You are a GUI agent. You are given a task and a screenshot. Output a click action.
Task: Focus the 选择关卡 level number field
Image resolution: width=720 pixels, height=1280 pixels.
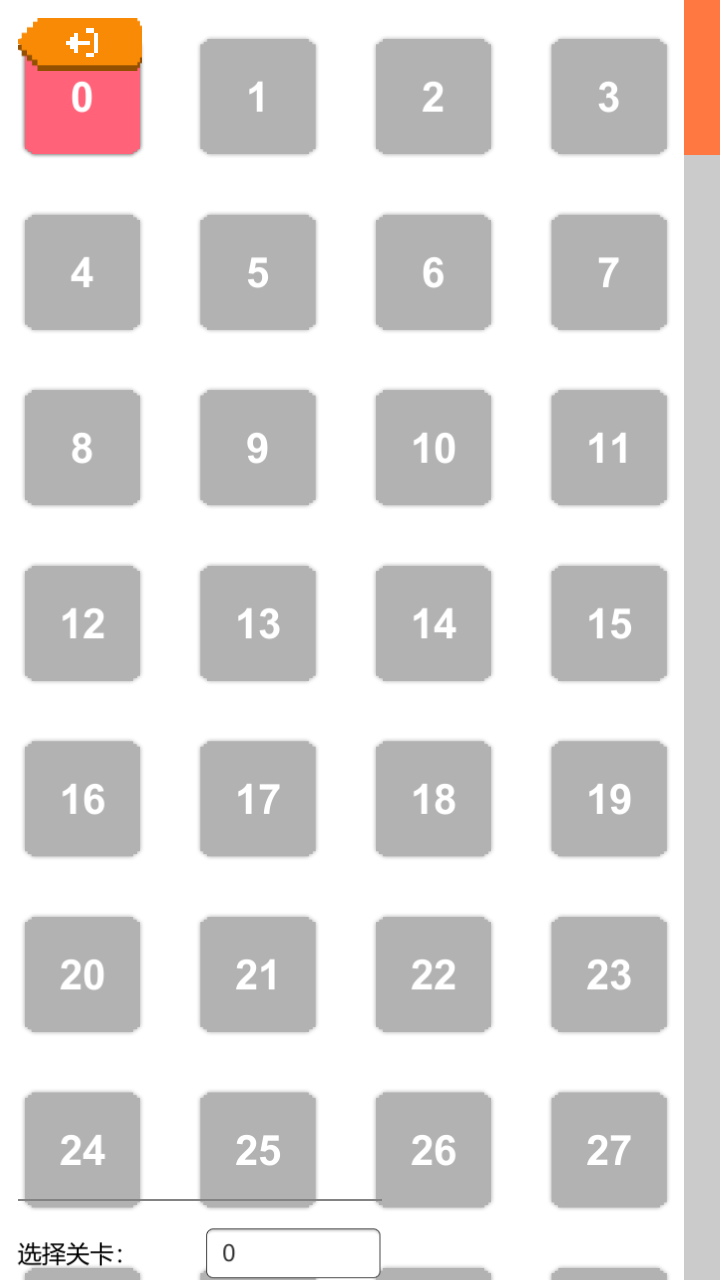(x=293, y=1253)
